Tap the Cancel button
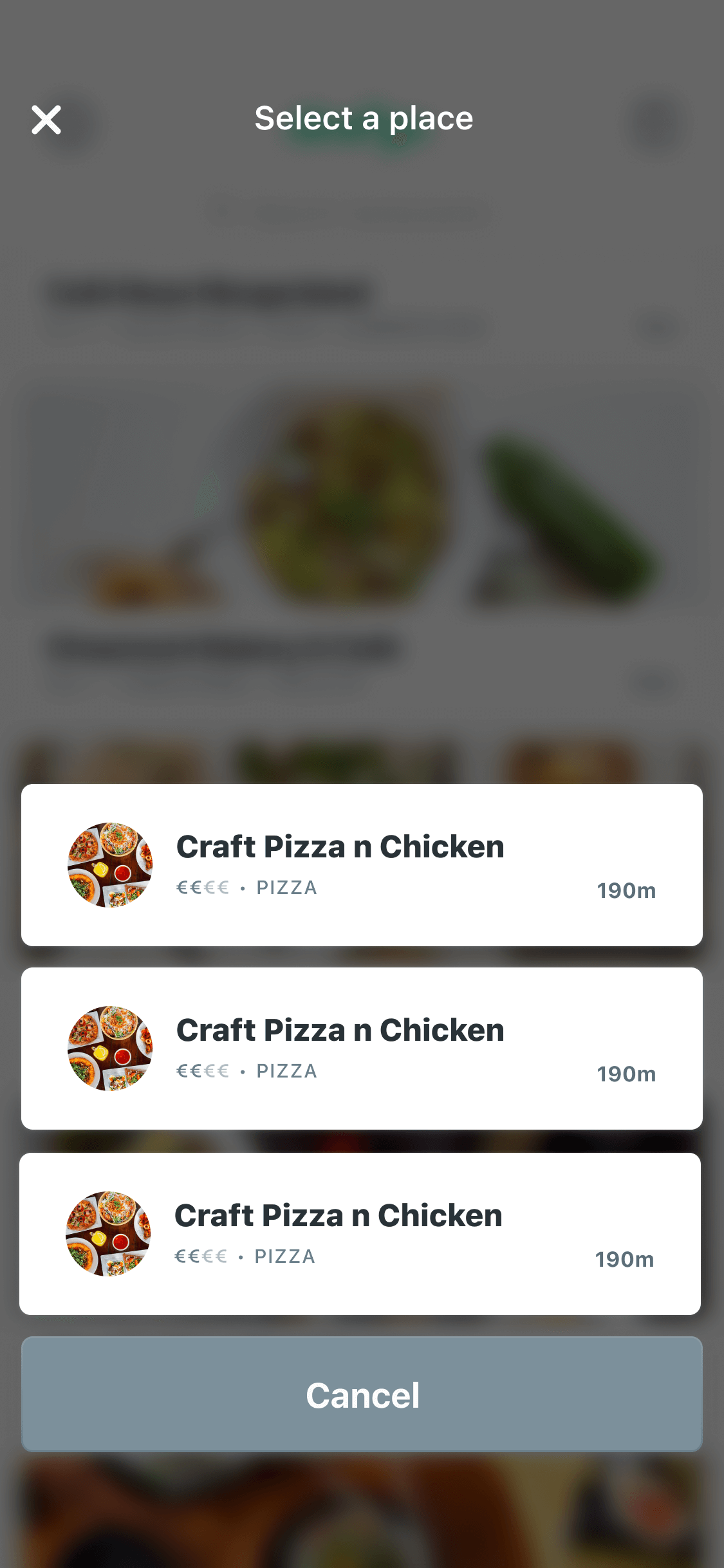Viewport: 724px width, 1568px height. coord(362,1394)
